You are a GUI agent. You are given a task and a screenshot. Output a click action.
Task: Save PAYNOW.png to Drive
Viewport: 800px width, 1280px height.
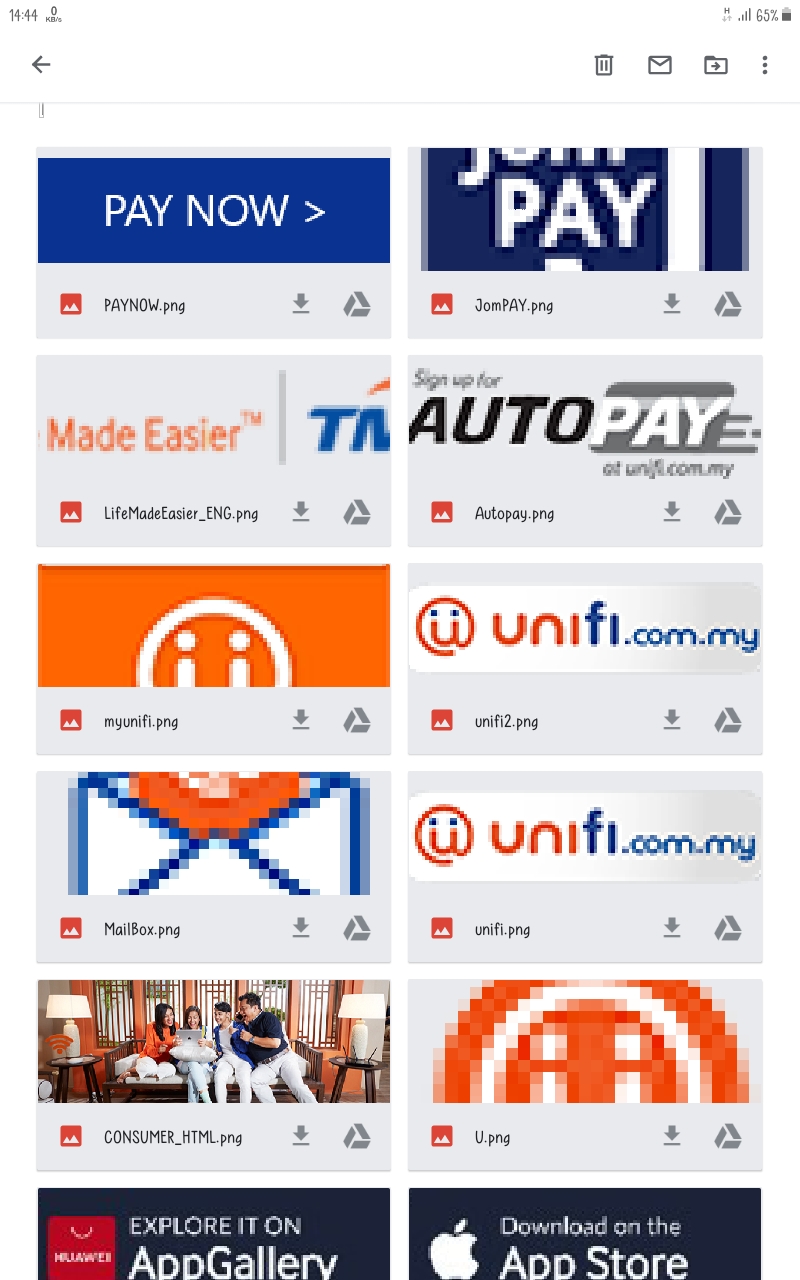tap(357, 304)
